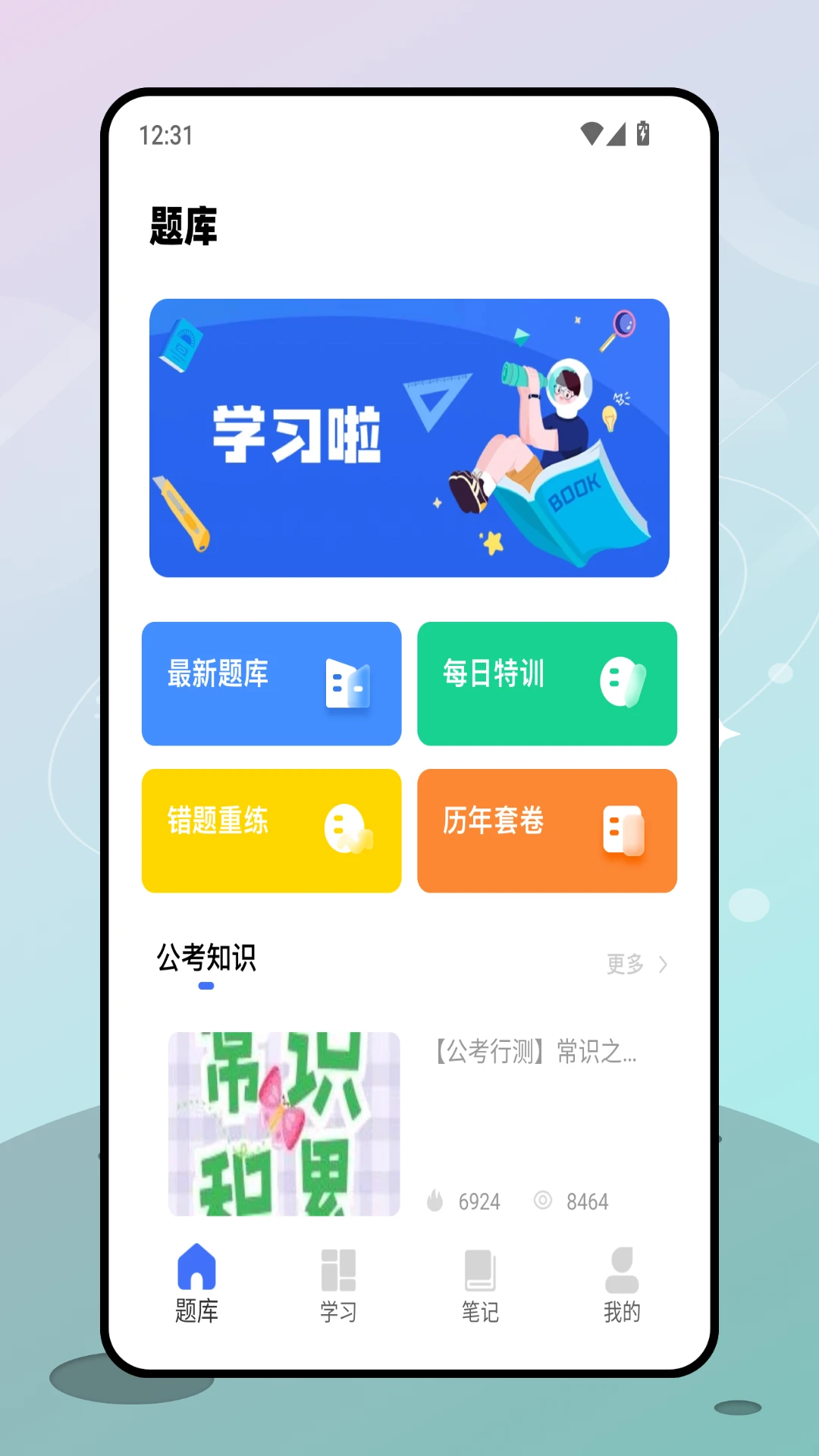
Task: Tap the 学习啦 banner image
Action: 409,438
